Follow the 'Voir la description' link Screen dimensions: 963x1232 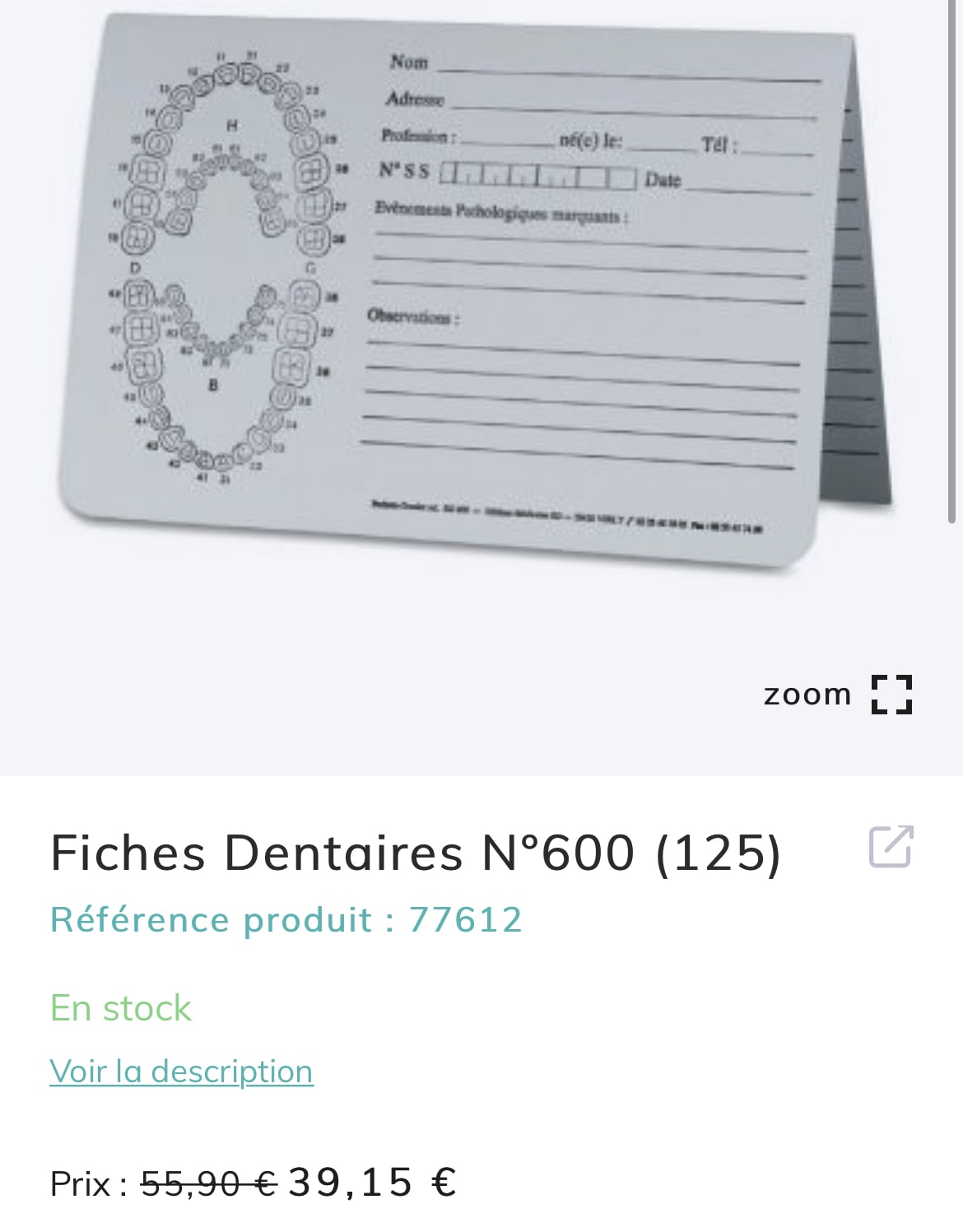[x=181, y=1072]
